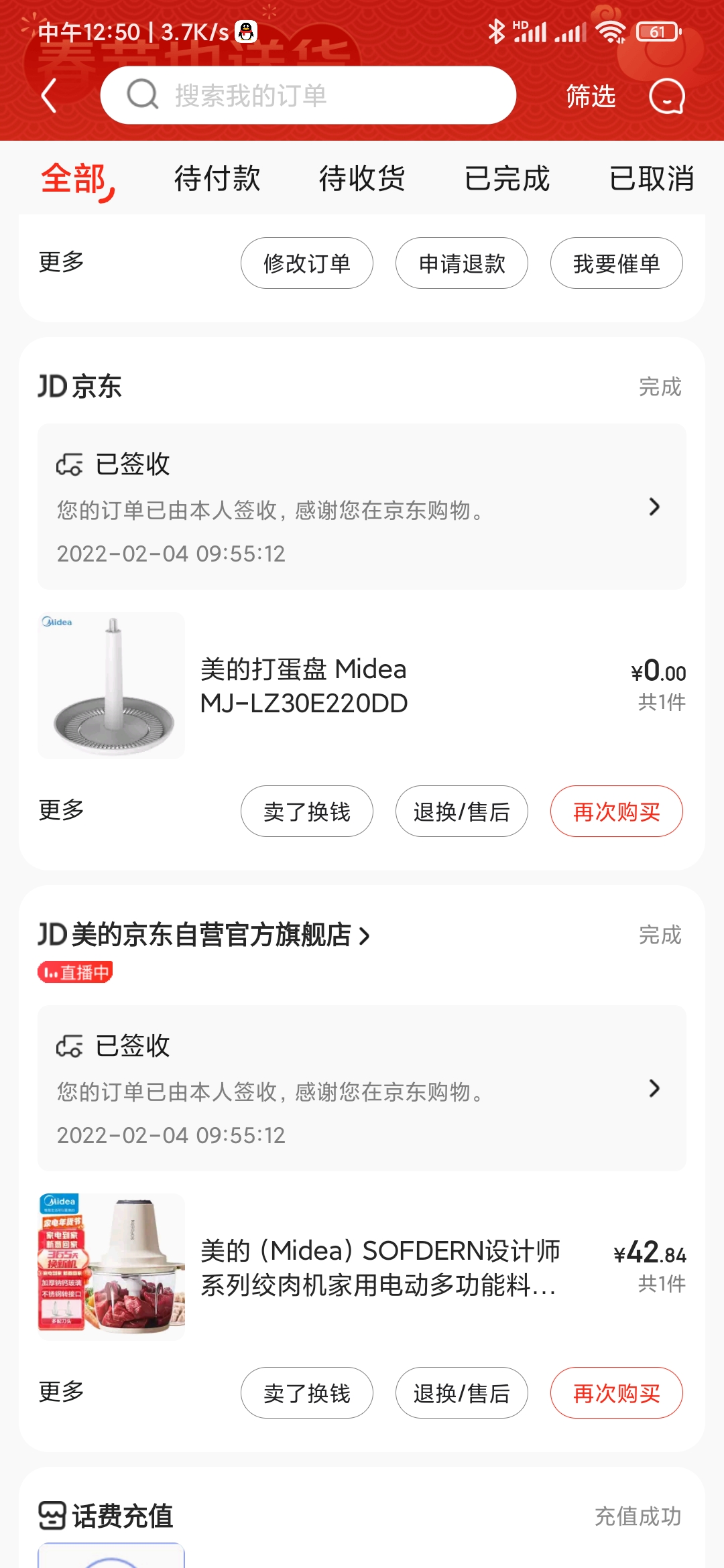Select the 修改订单 button

point(307,263)
